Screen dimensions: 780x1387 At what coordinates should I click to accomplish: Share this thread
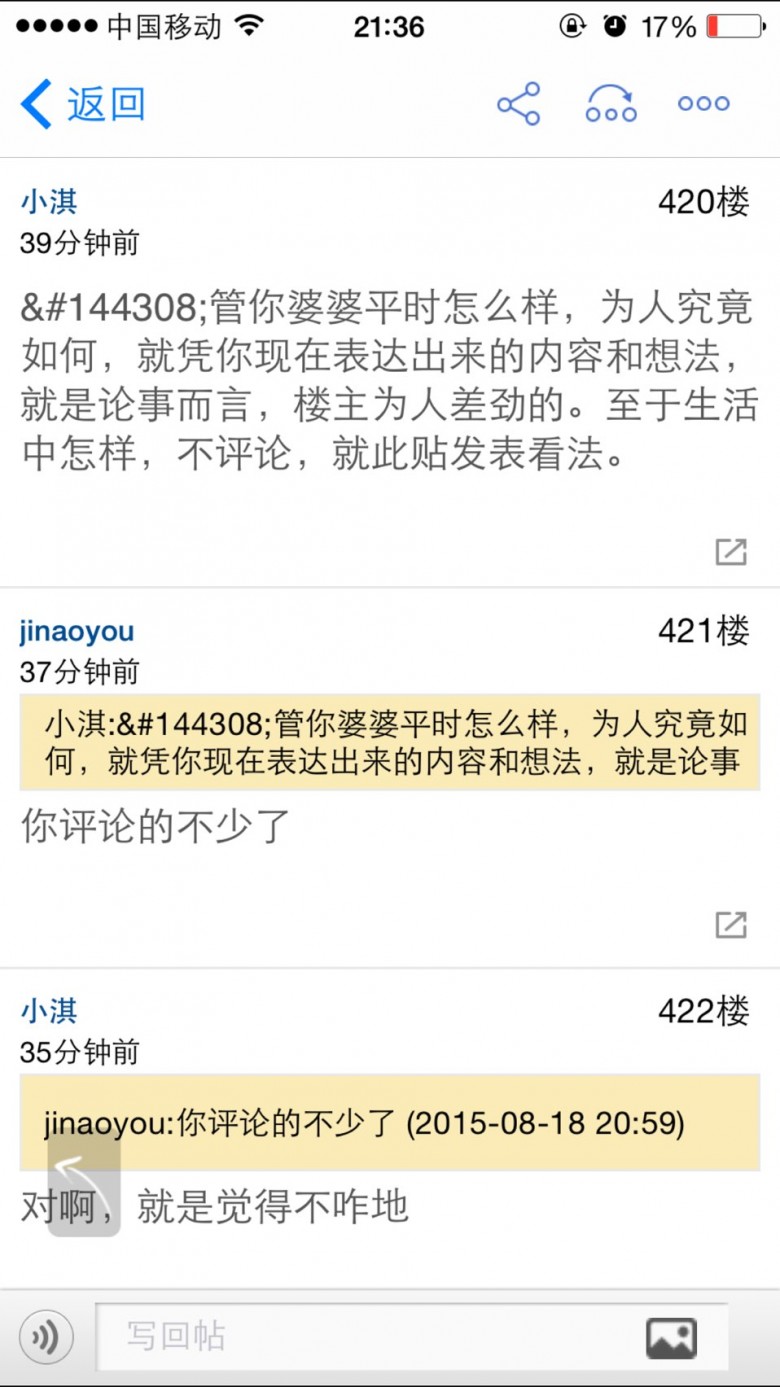click(518, 104)
